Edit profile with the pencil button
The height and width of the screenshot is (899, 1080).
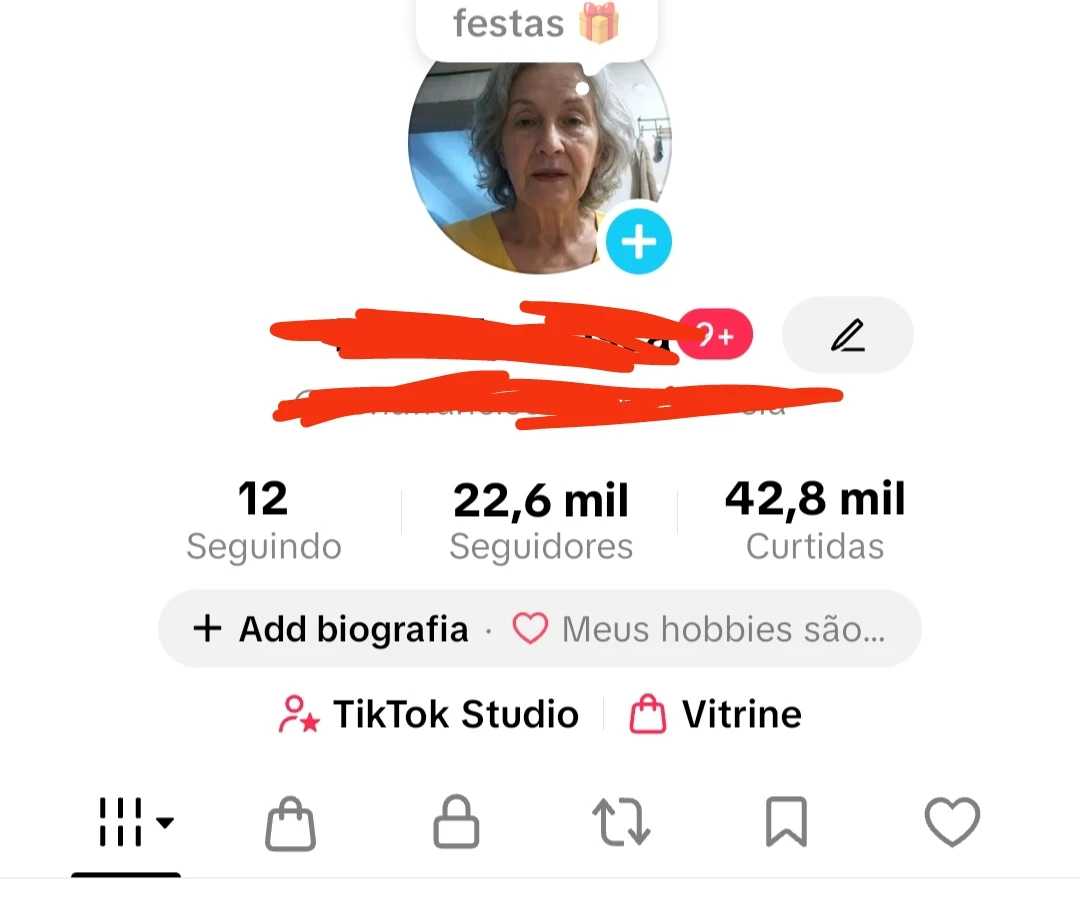[x=847, y=336]
